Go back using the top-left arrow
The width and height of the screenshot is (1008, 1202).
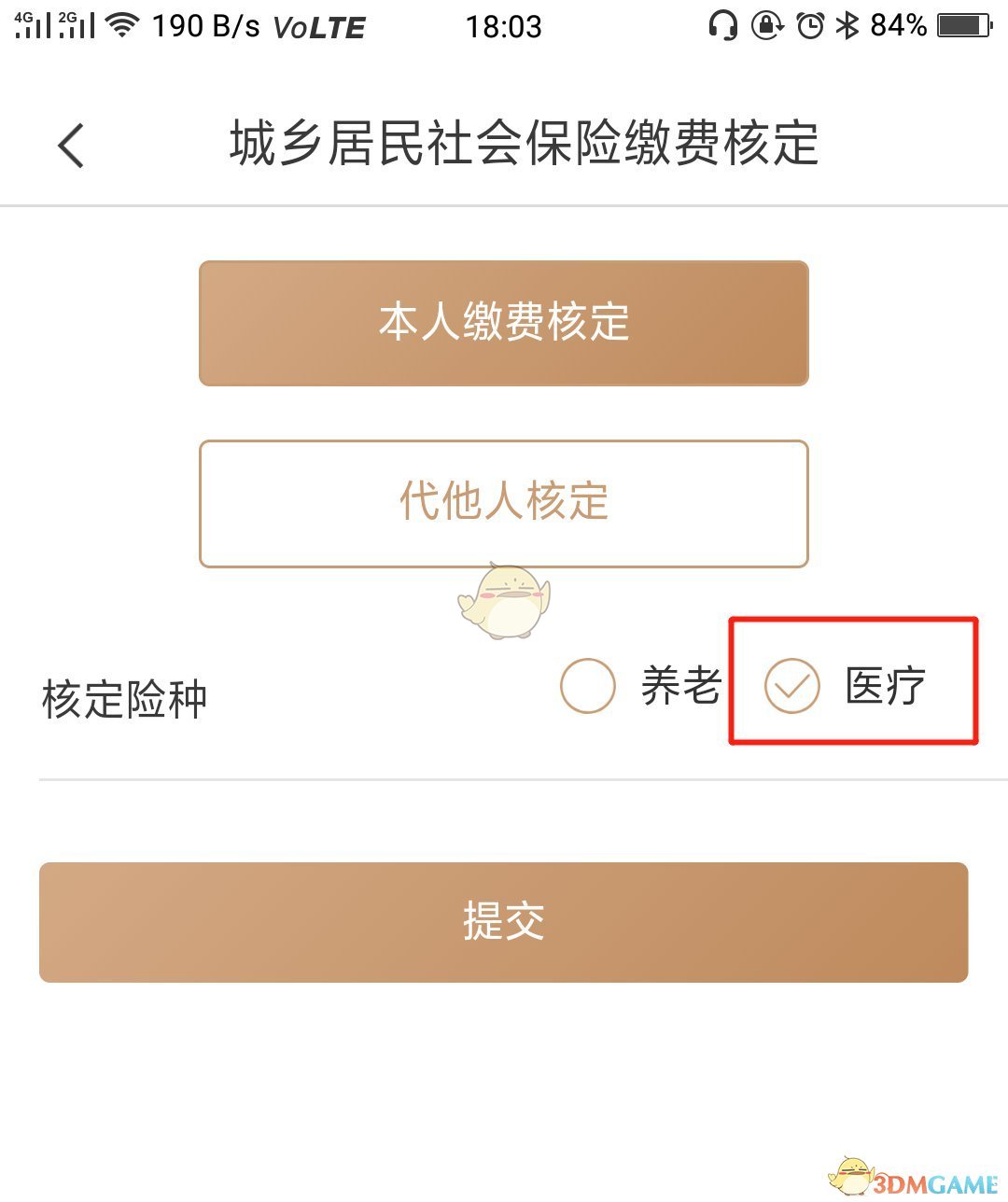[71, 146]
